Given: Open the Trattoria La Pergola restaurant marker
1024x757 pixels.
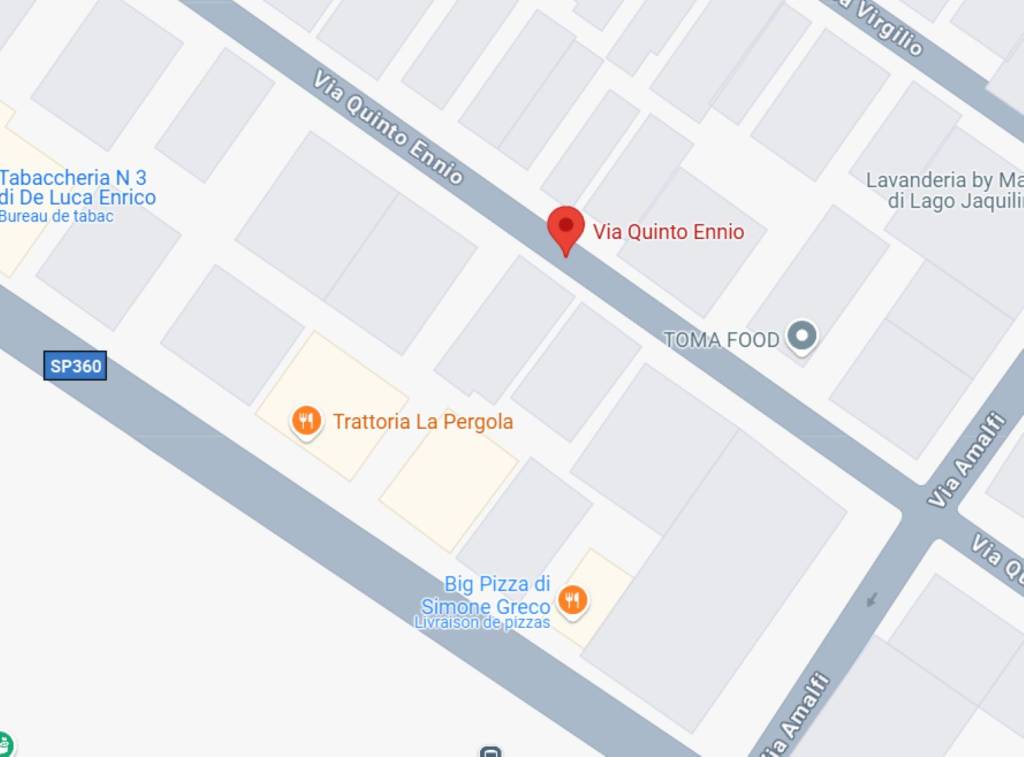Looking at the screenshot, I should coord(307,421).
